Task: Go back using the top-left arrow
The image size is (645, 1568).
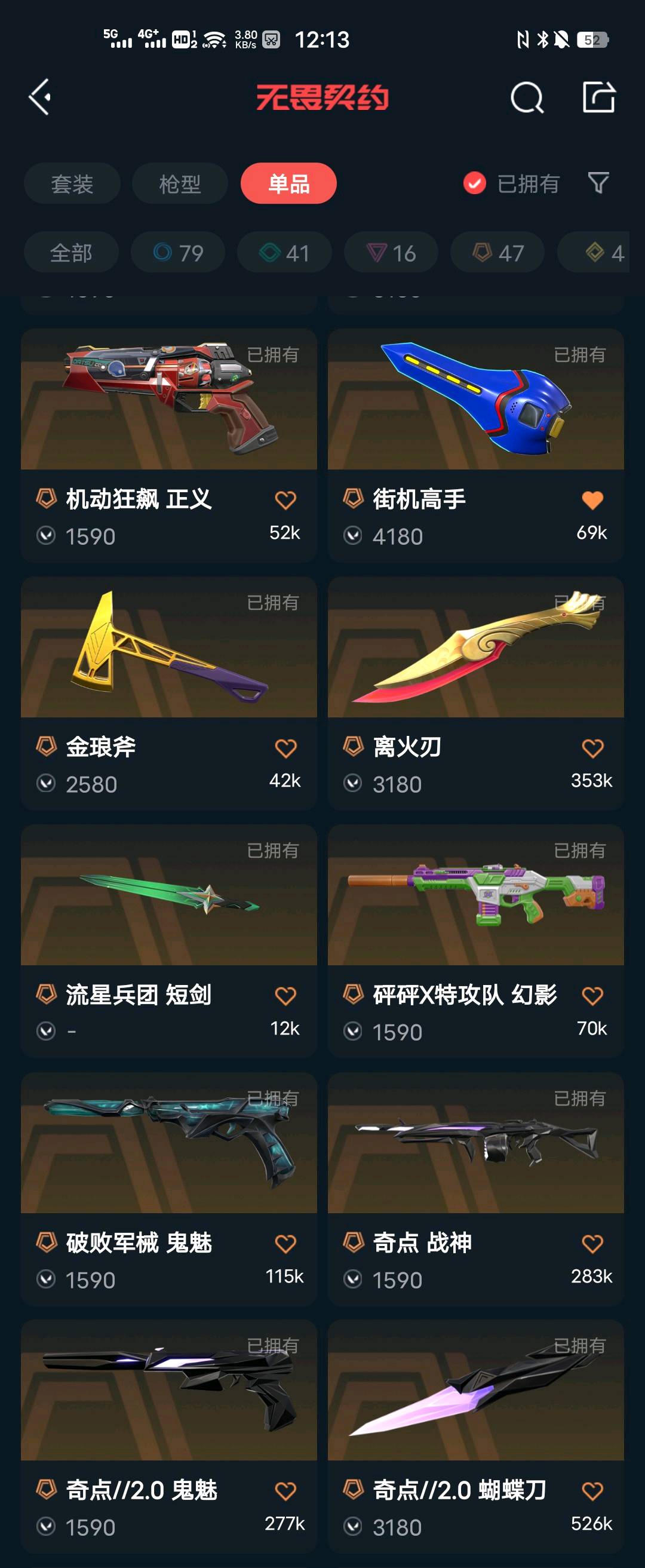Action: click(40, 97)
